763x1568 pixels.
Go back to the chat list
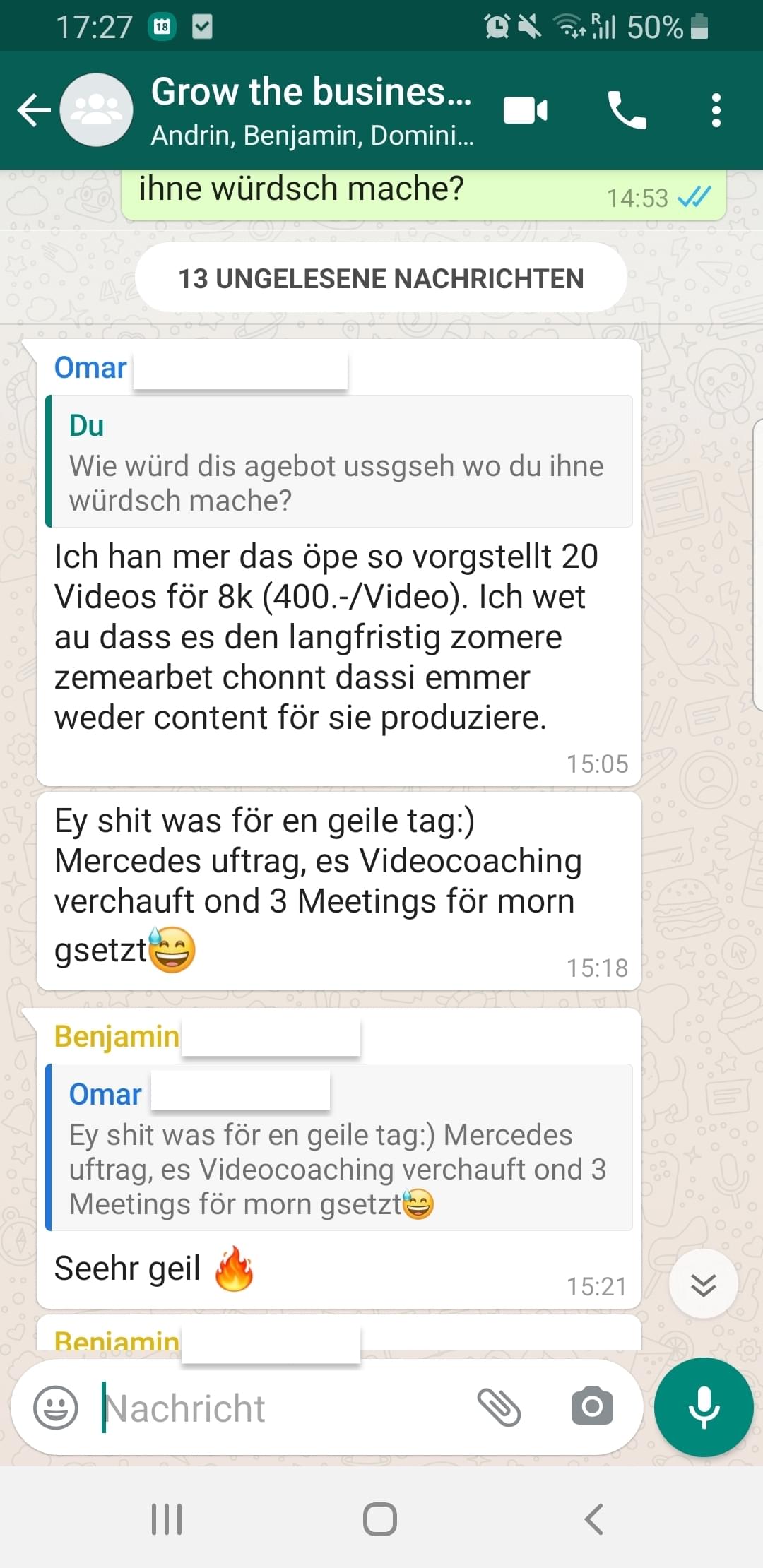[33, 111]
